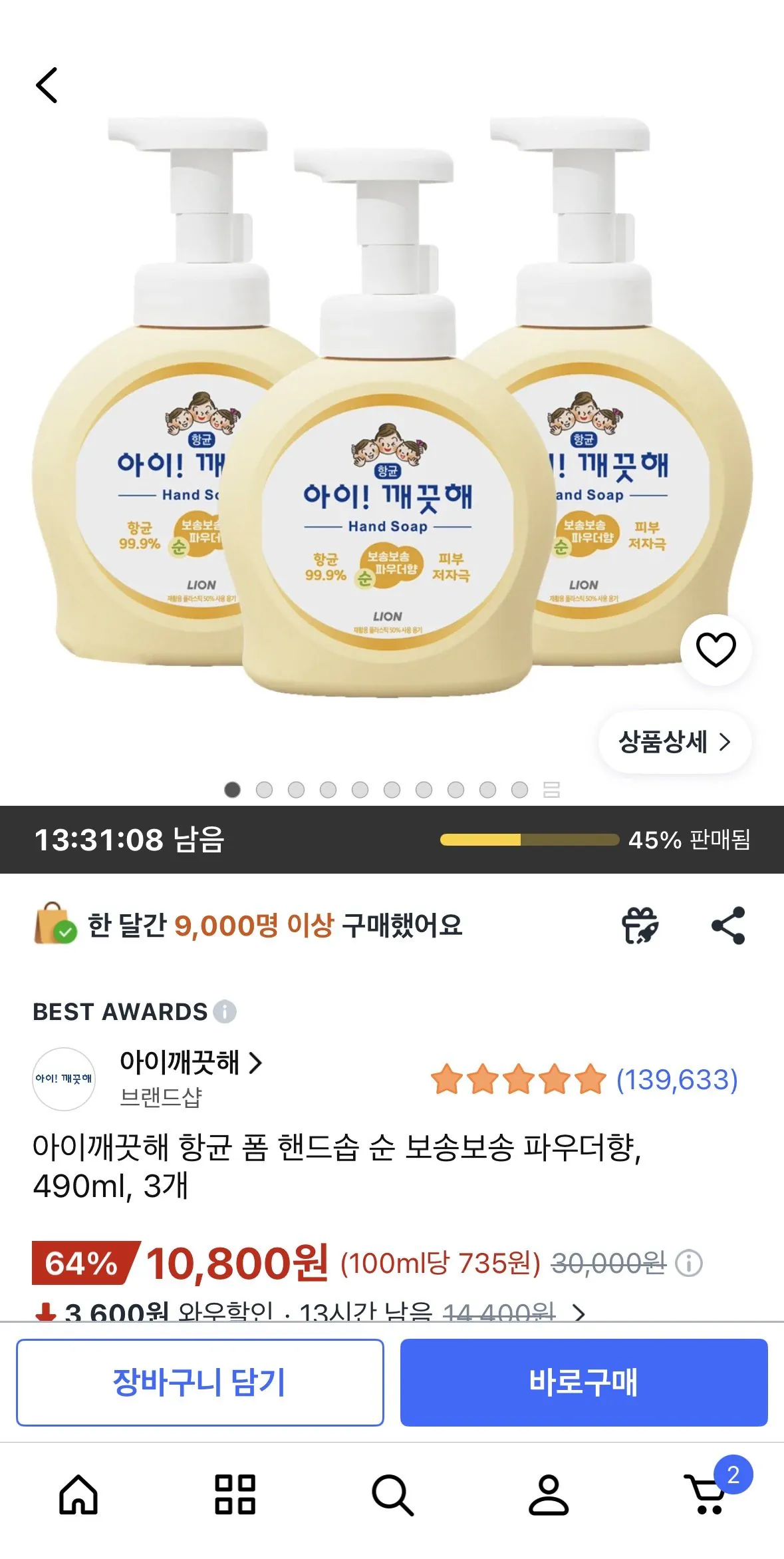
Task: Tap the BEST AWARDS info icon
Action: (x=226, y=1012)
